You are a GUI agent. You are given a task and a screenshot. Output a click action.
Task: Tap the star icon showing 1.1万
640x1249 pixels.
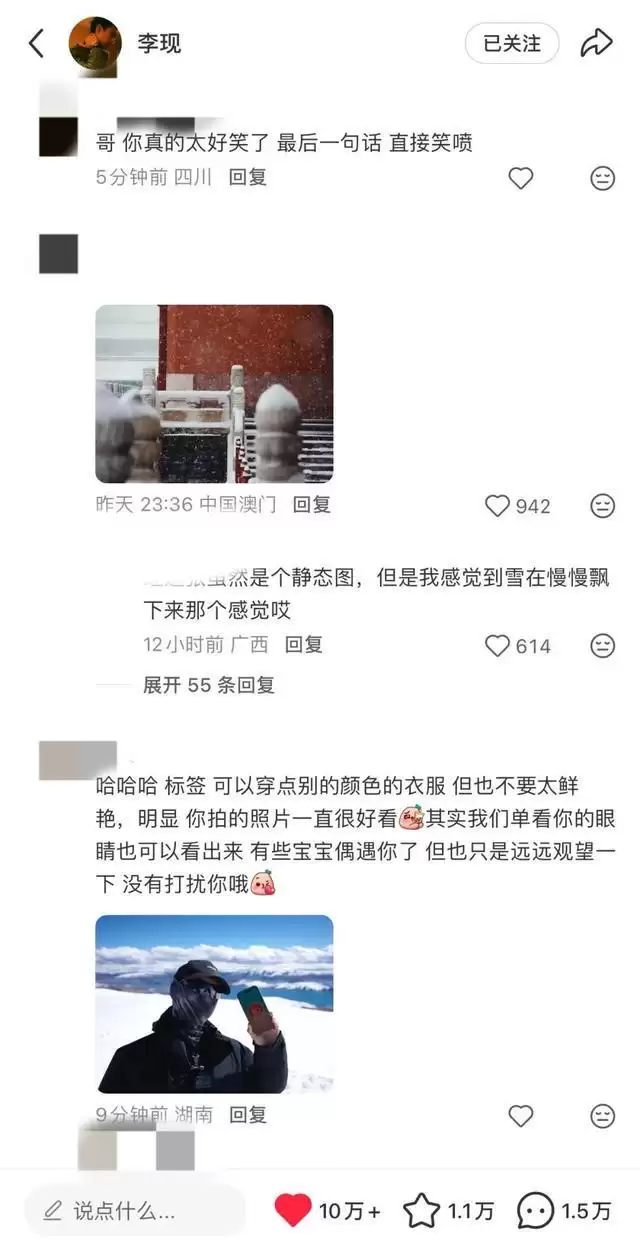421,1211
